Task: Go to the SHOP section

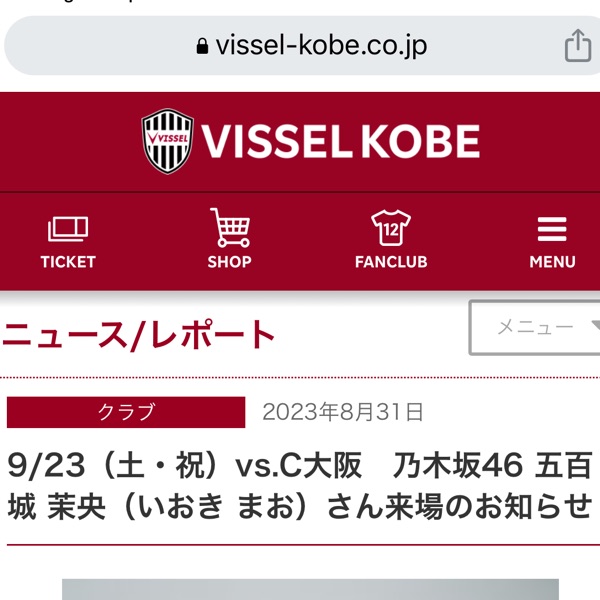Action: click(x=229, y=240)
